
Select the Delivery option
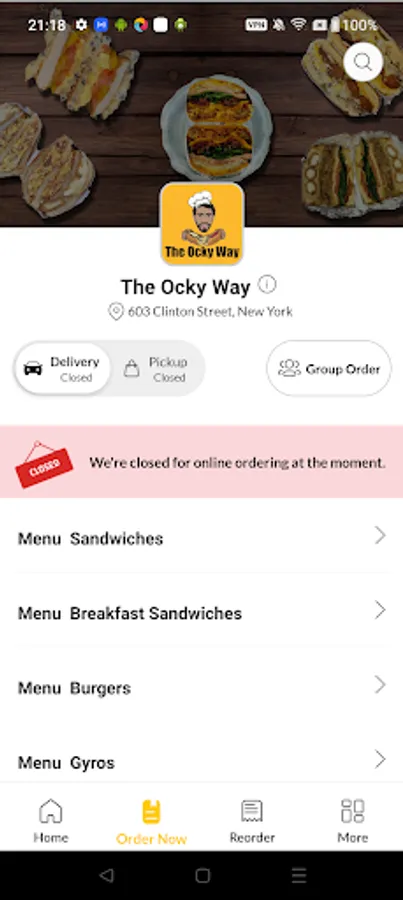click(x=63, y=369)
